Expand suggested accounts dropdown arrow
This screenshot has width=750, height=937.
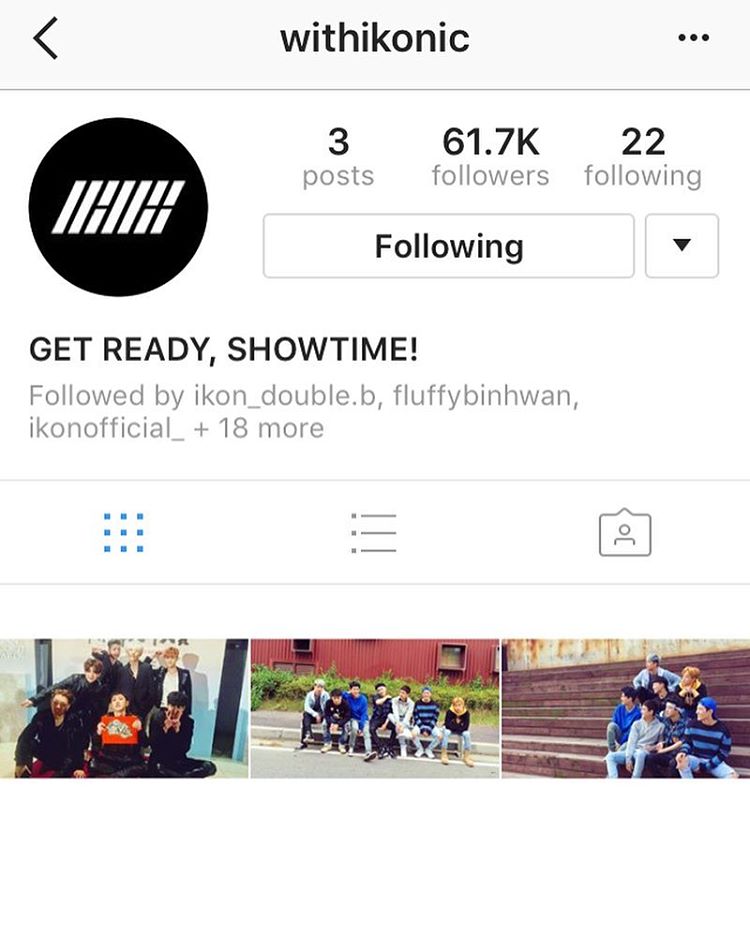coord(682,246)
